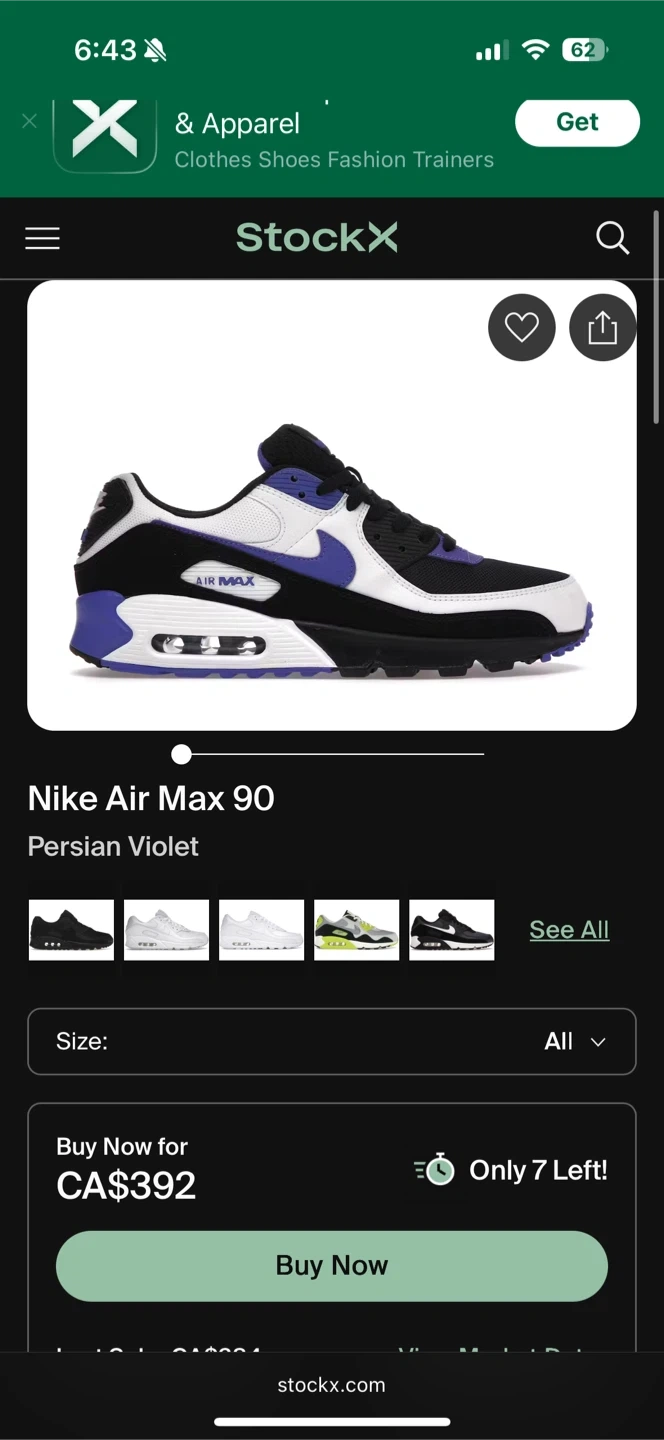Dismiss the StockX app banner
The height and width of the screenshot is (1440, 664).
[x=30, y=121]
